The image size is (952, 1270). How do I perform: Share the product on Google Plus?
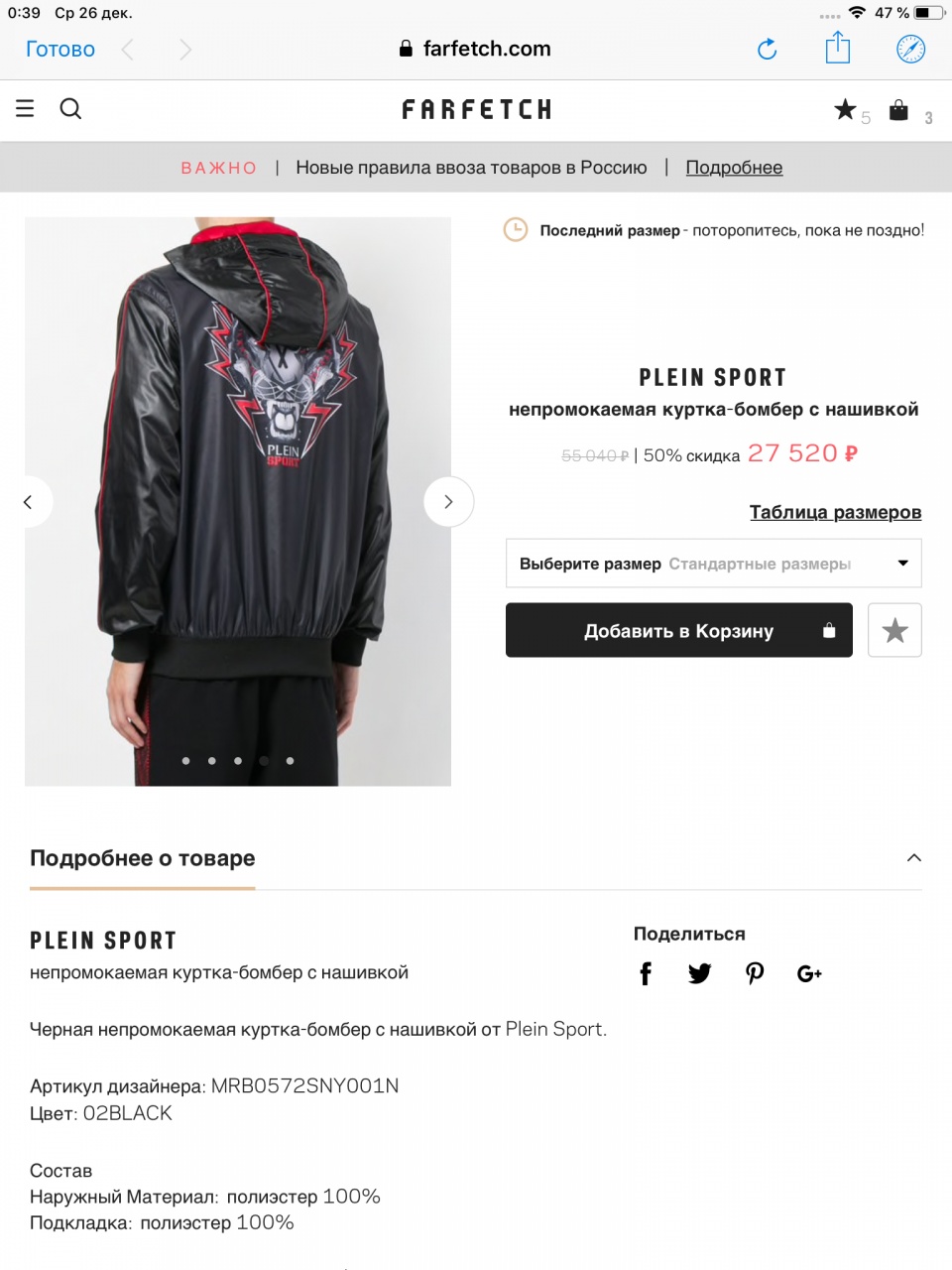coord(809,973)
